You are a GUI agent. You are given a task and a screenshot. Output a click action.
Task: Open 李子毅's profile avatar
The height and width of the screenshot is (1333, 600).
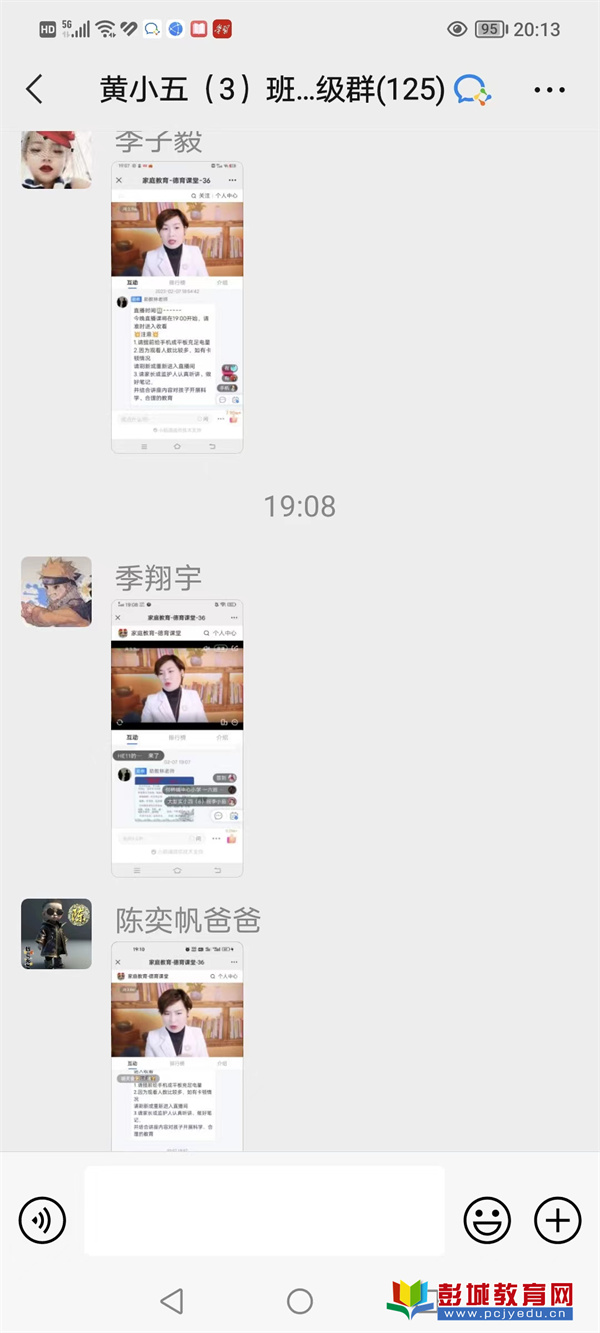pos(57,160)
